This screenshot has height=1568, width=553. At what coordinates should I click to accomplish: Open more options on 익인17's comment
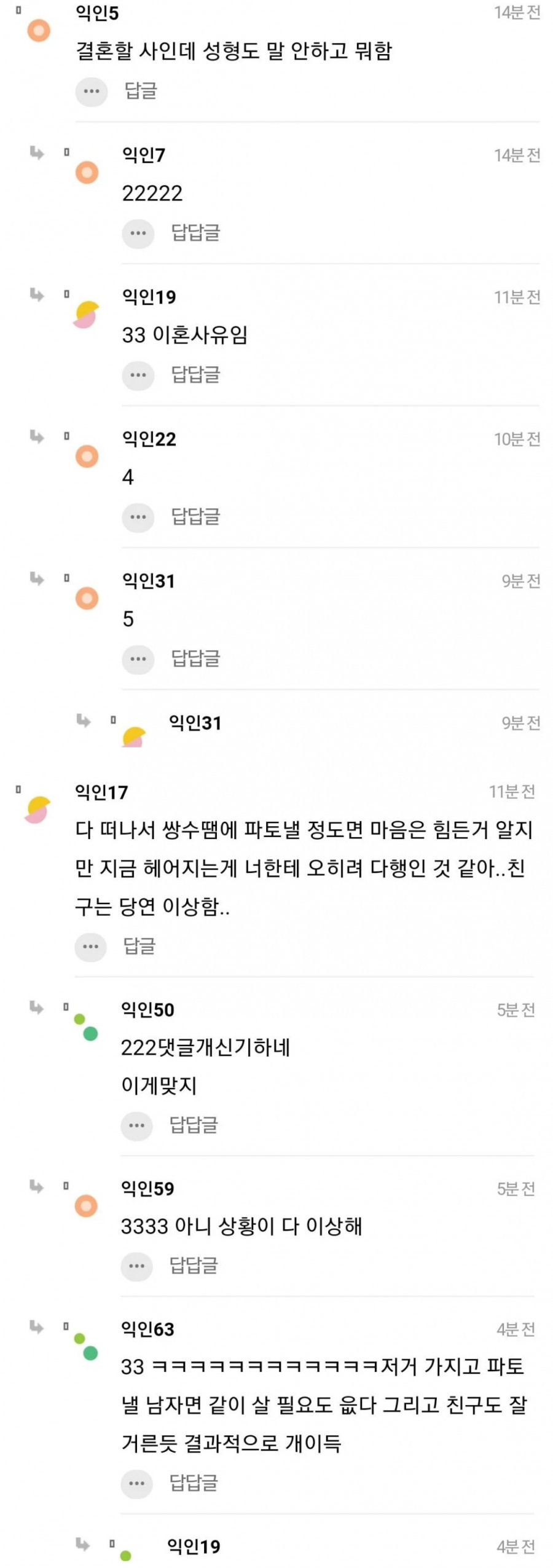click(91, 946)
